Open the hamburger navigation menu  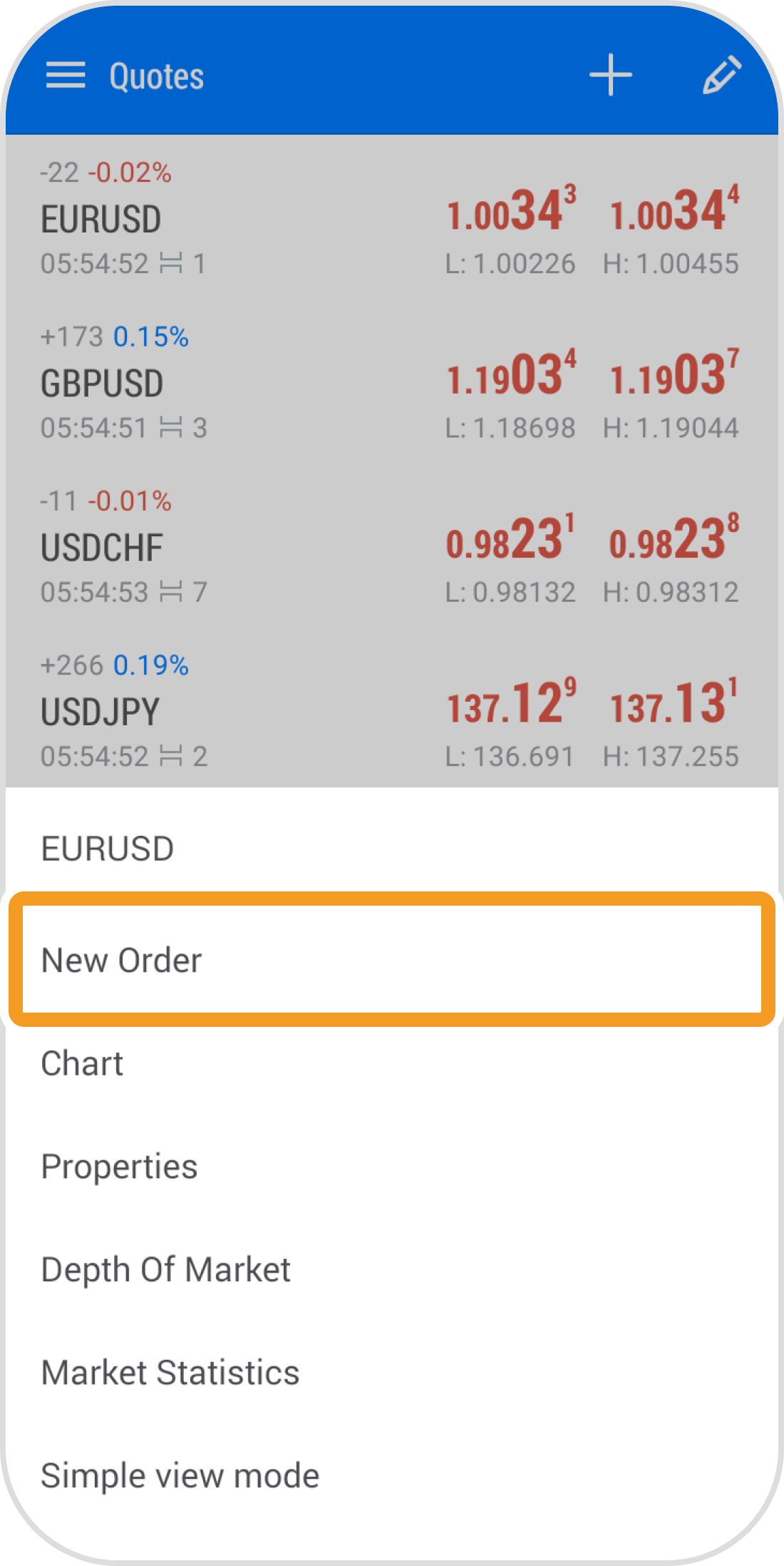click(66, 75)
